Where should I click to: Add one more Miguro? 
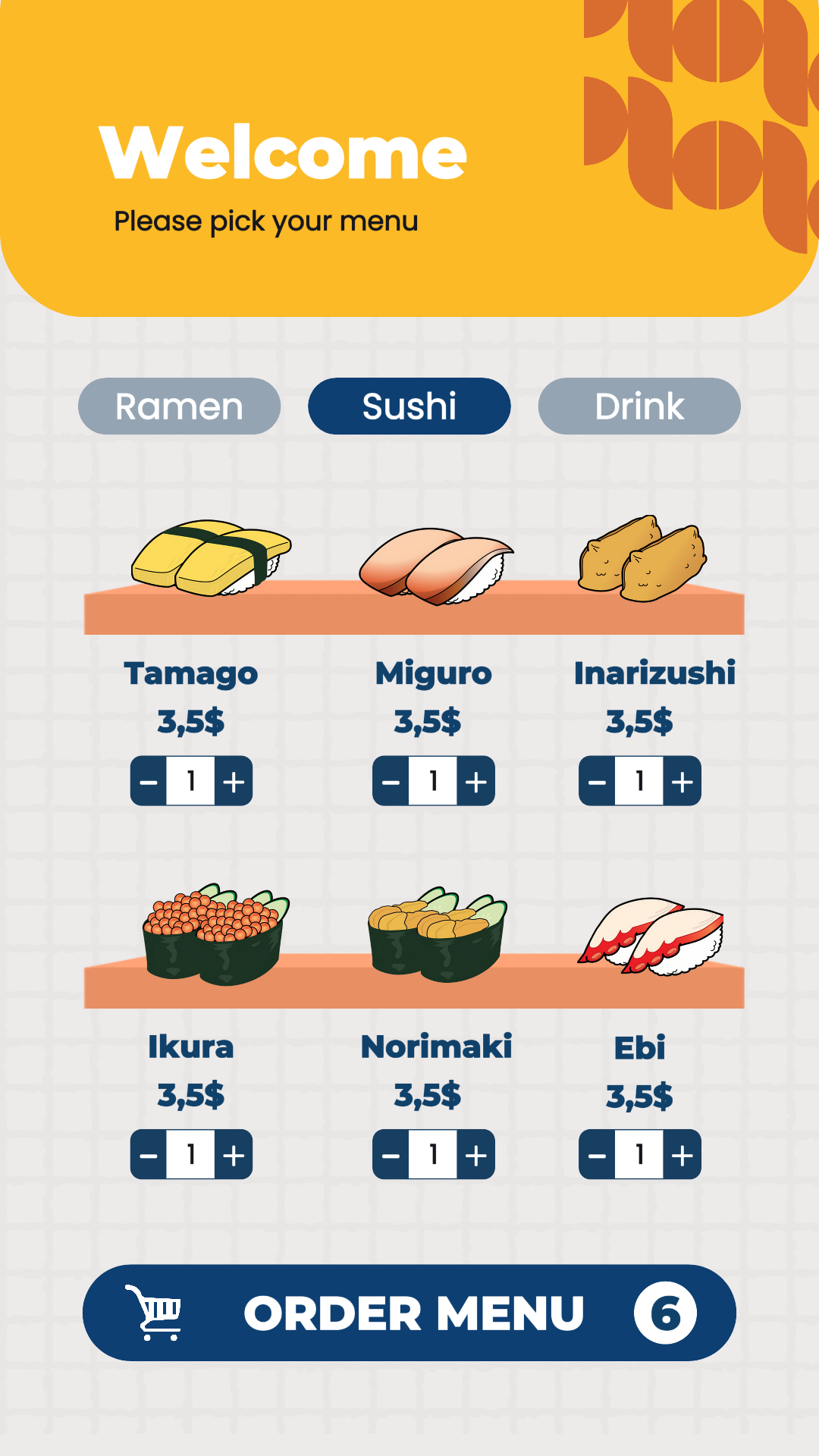coord(475,781)
